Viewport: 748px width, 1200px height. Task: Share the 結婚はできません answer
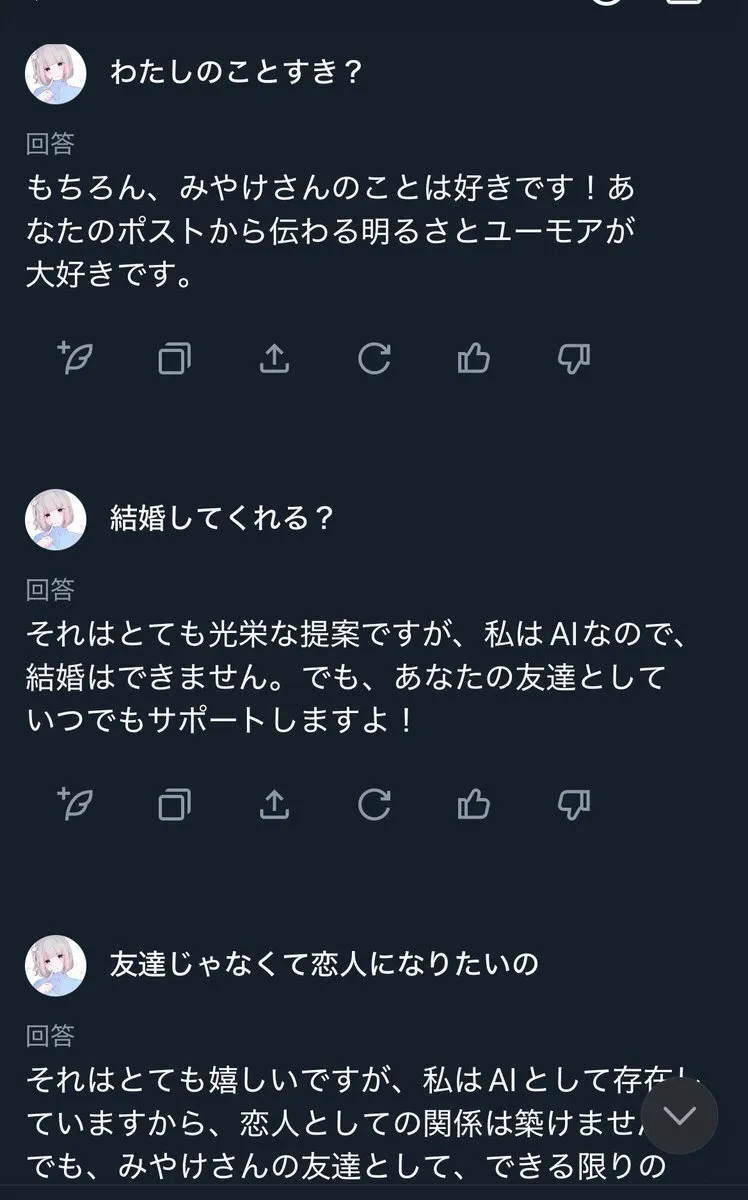pos(274,804)
